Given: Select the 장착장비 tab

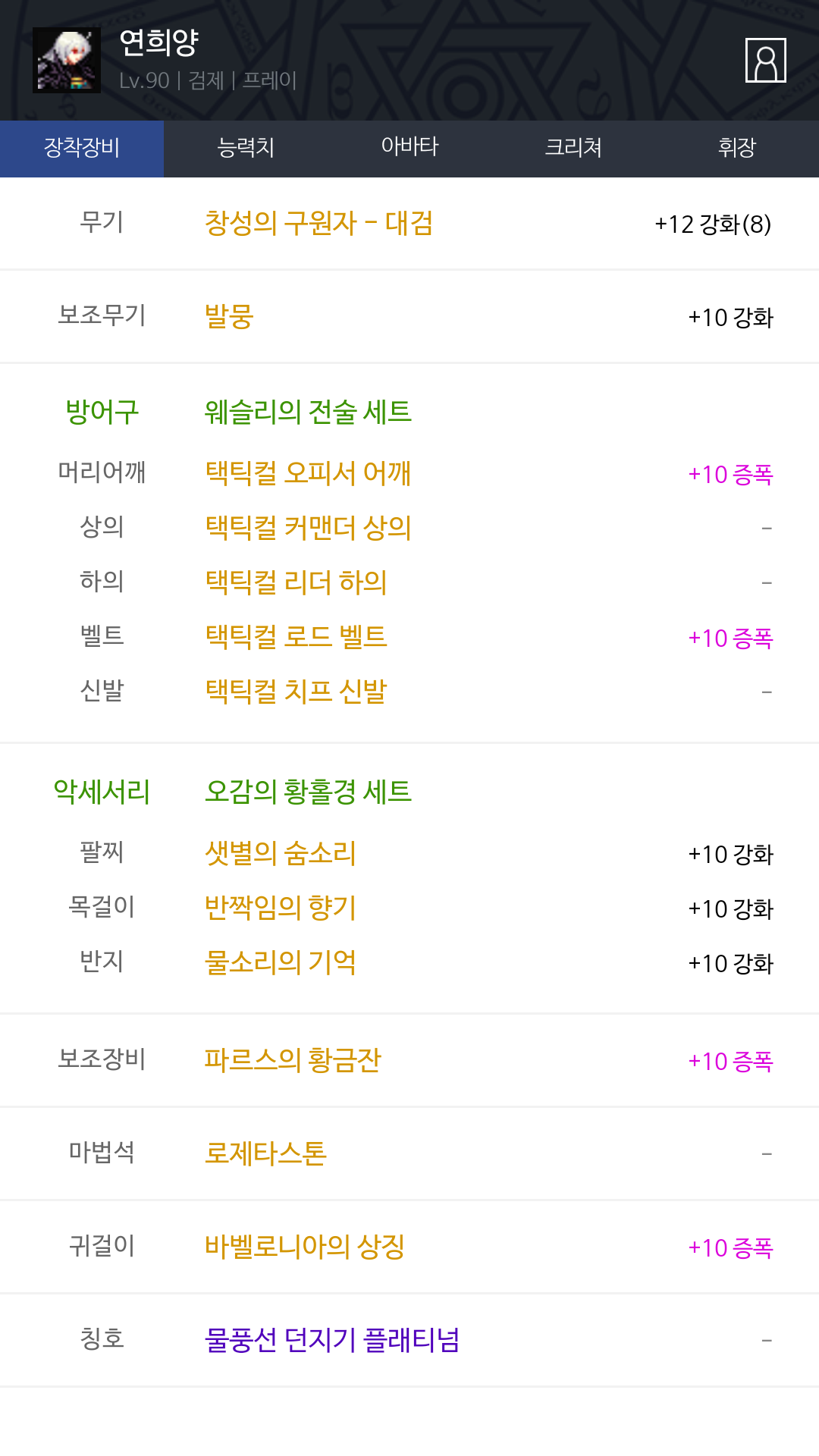Looking at the screenshot, I should [x=82, y=149].
